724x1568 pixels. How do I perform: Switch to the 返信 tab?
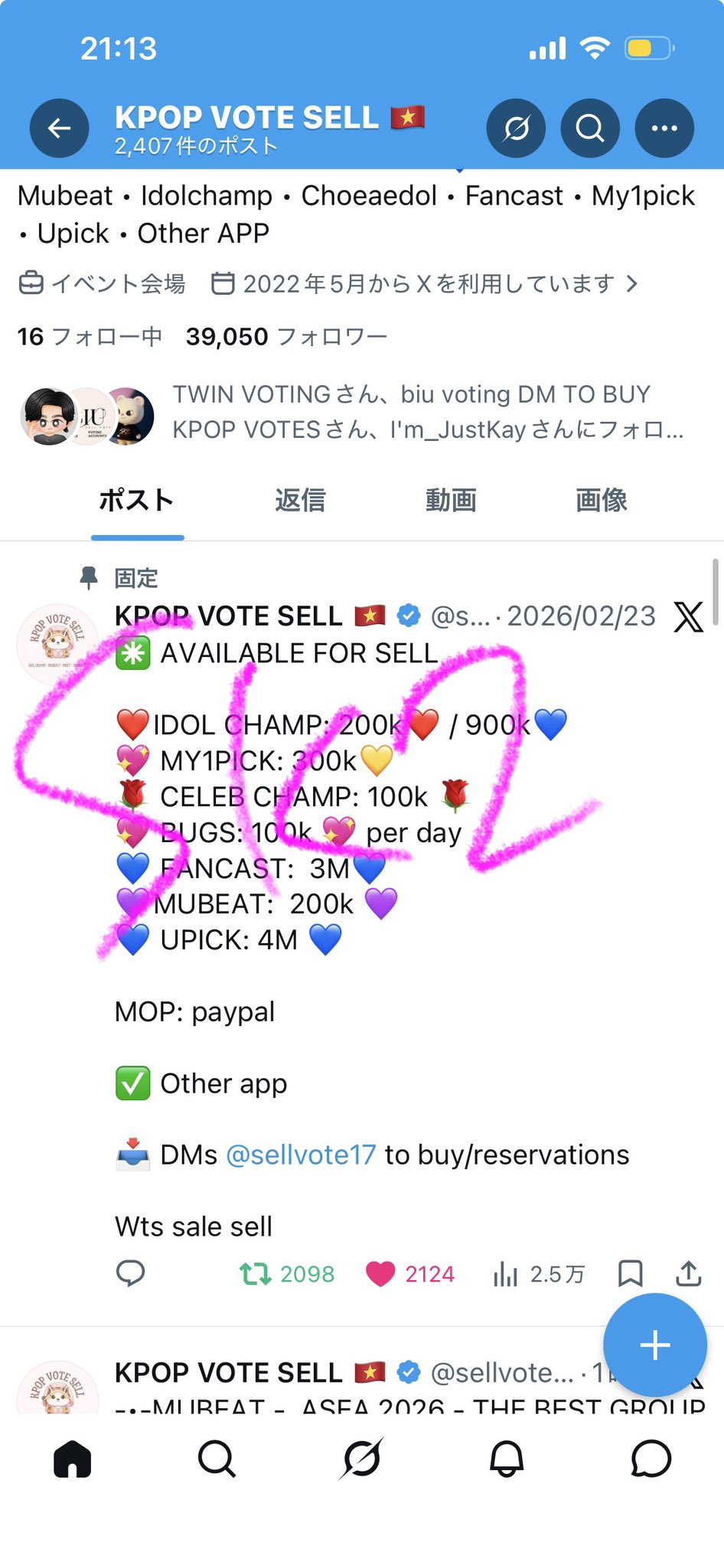(x=300, y=501)
